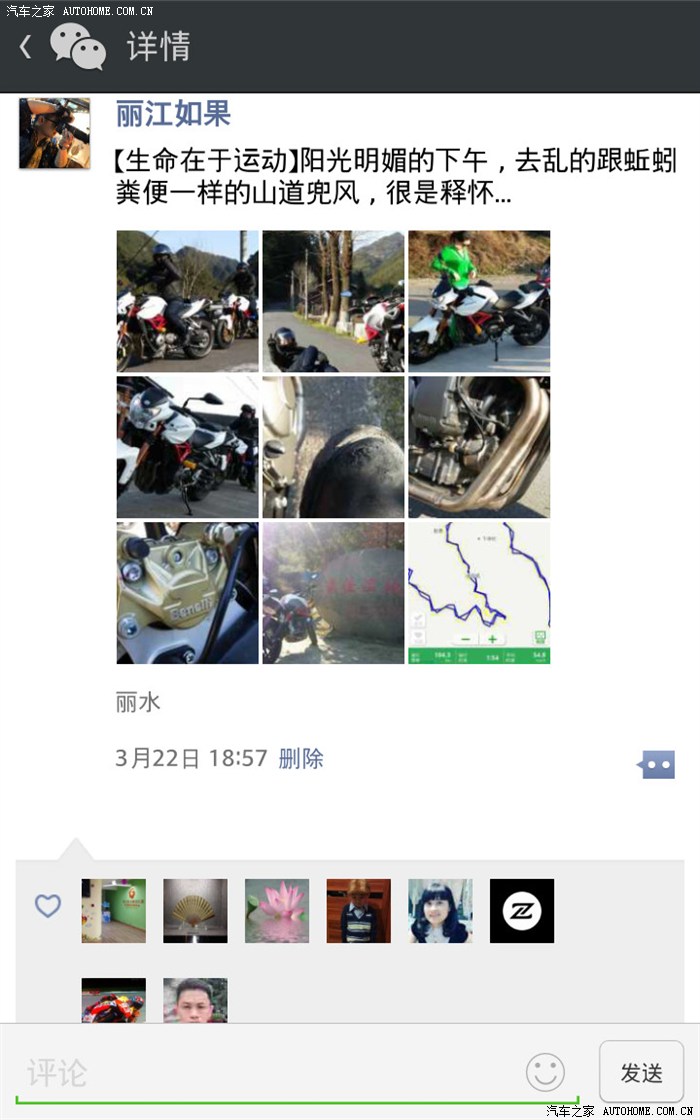The image size is (700, 1120).
Task: Open the 丽江如果 username link
Action: click(x=173, y=113)
